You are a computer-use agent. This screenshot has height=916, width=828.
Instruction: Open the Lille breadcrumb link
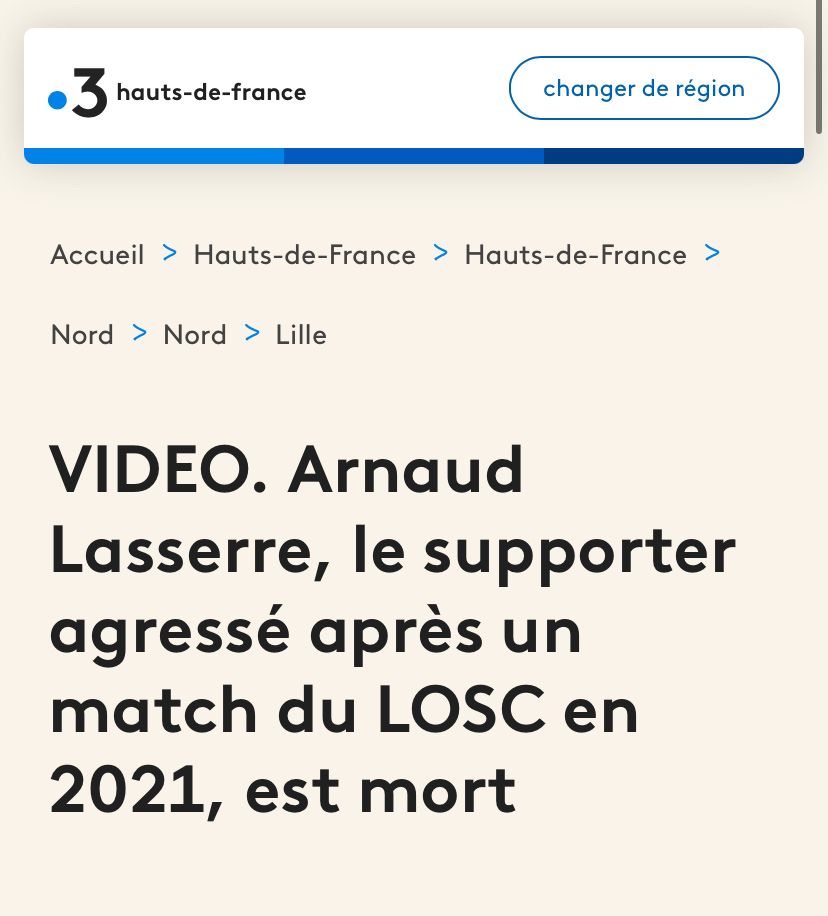(301, 335)
